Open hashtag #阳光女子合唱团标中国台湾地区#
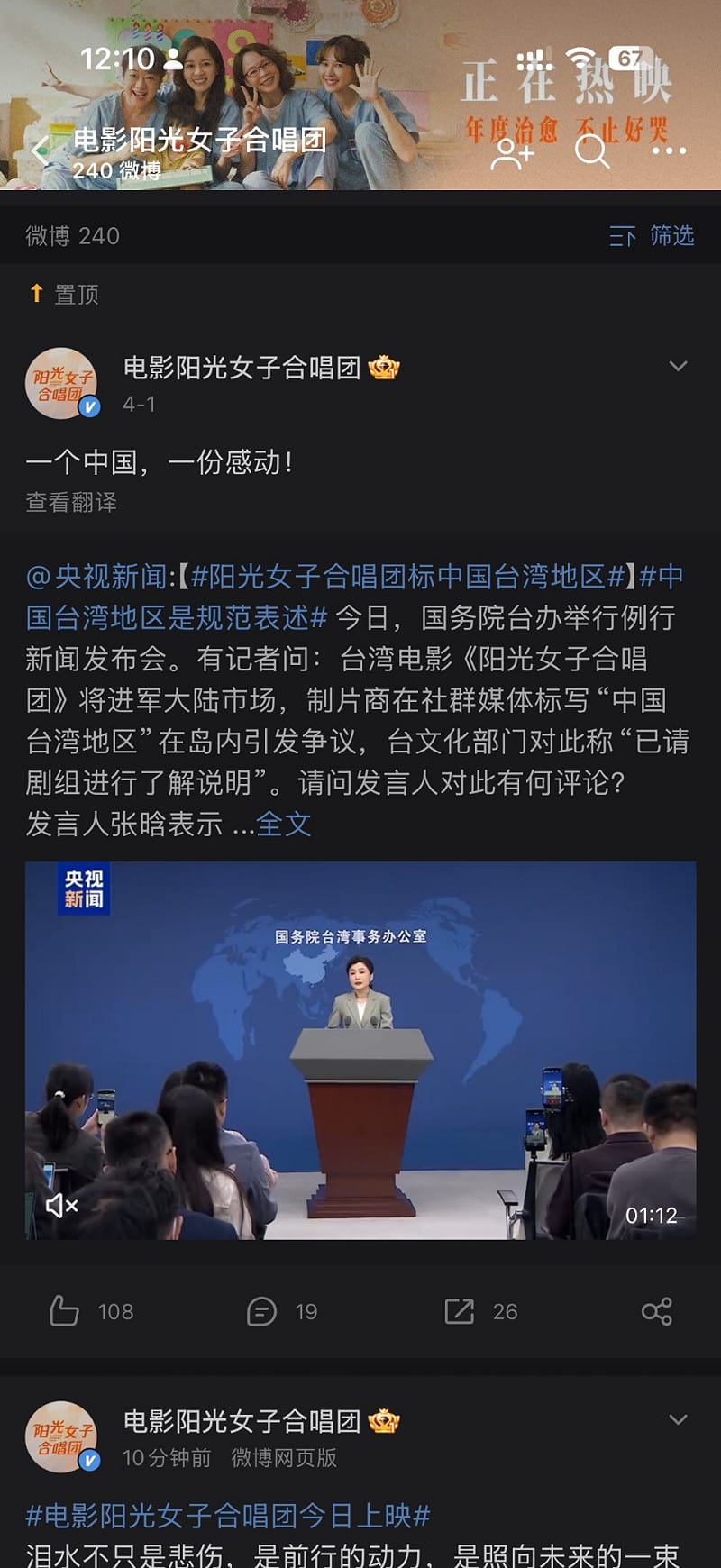The image size is (721, 1568). point(408,577)
